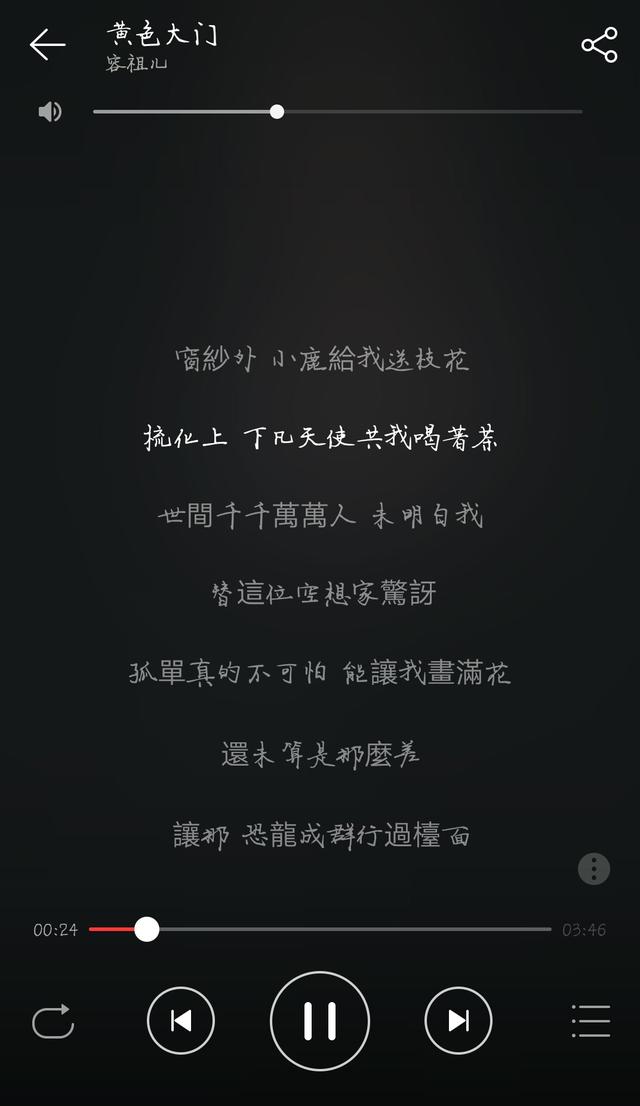This screenshot has height=1106, width=640.
Task: Open the playlist queue
Action: coord(591,1021)
